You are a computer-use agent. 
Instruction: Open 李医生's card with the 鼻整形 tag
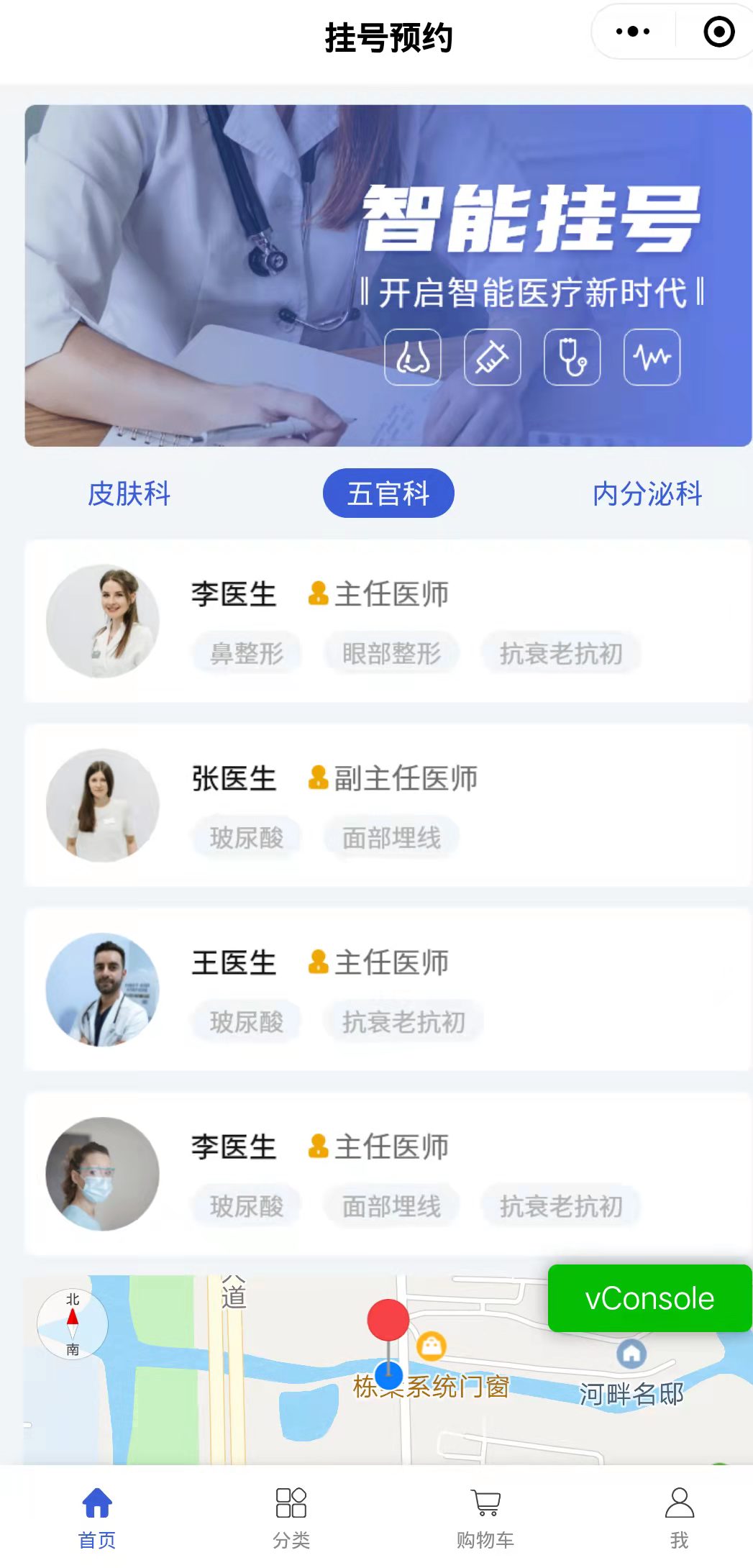388,621
